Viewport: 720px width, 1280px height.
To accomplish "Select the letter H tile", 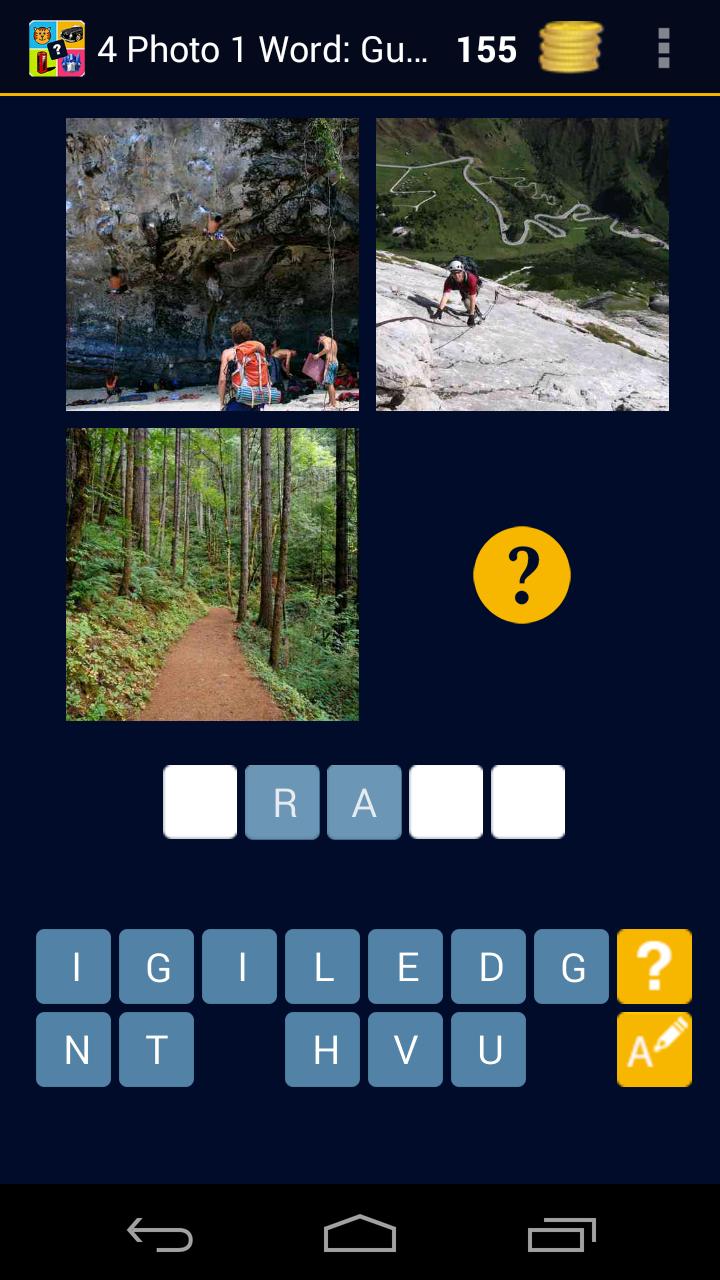I will 322,1049.
